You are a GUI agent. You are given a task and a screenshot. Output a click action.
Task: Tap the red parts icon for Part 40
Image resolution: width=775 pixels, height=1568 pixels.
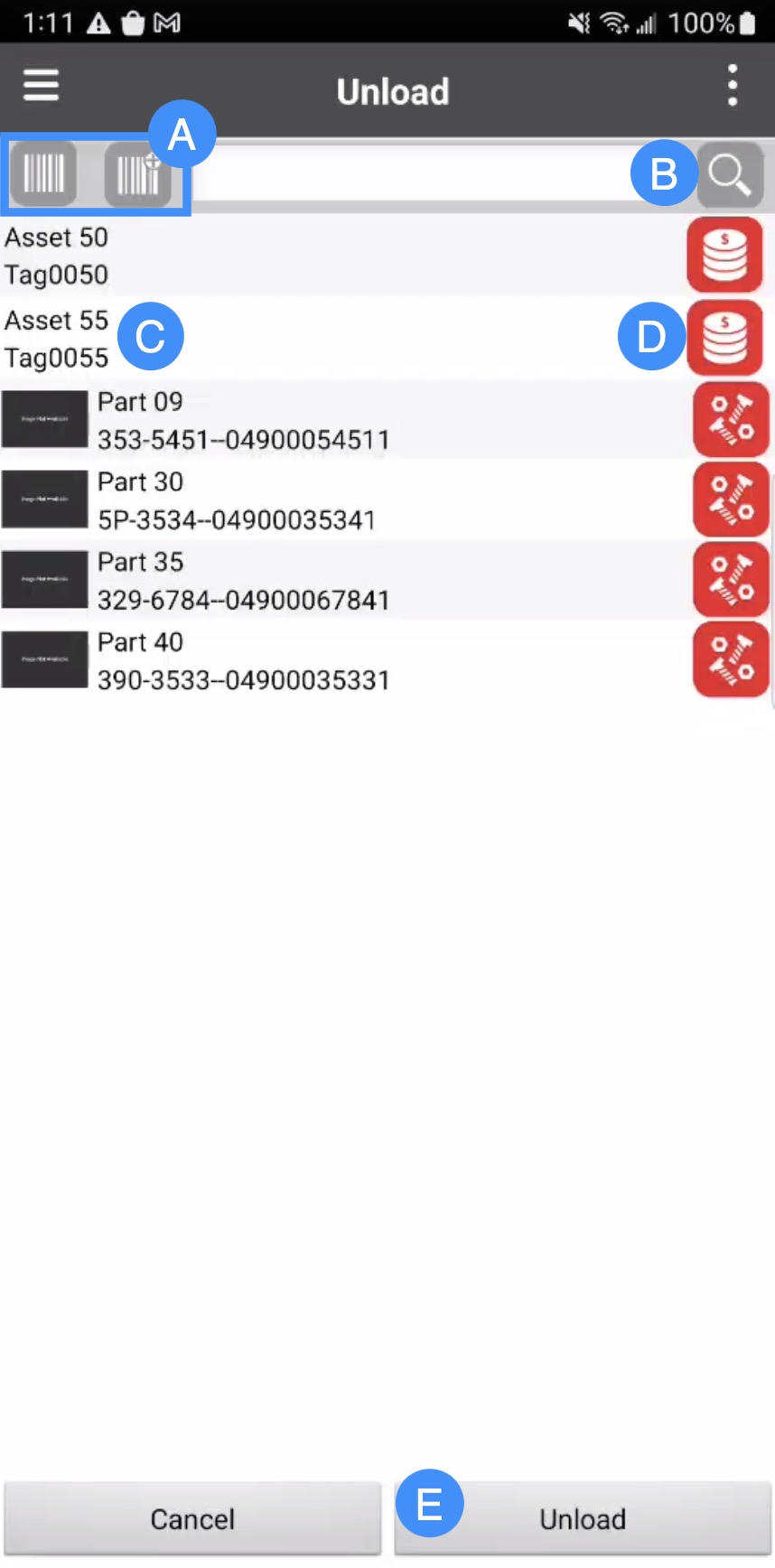coord(731,661)
